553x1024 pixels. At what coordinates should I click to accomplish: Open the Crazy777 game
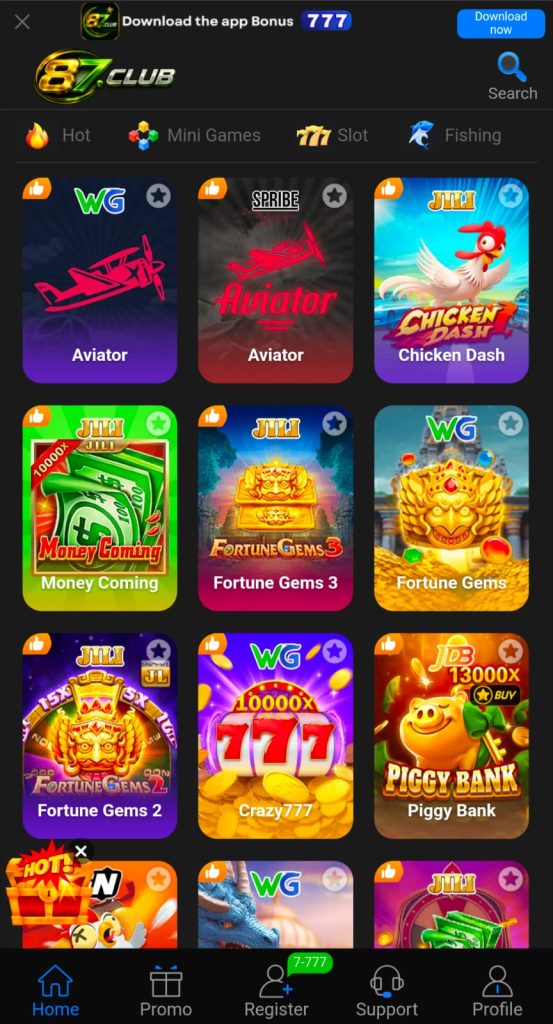point(276,735)
